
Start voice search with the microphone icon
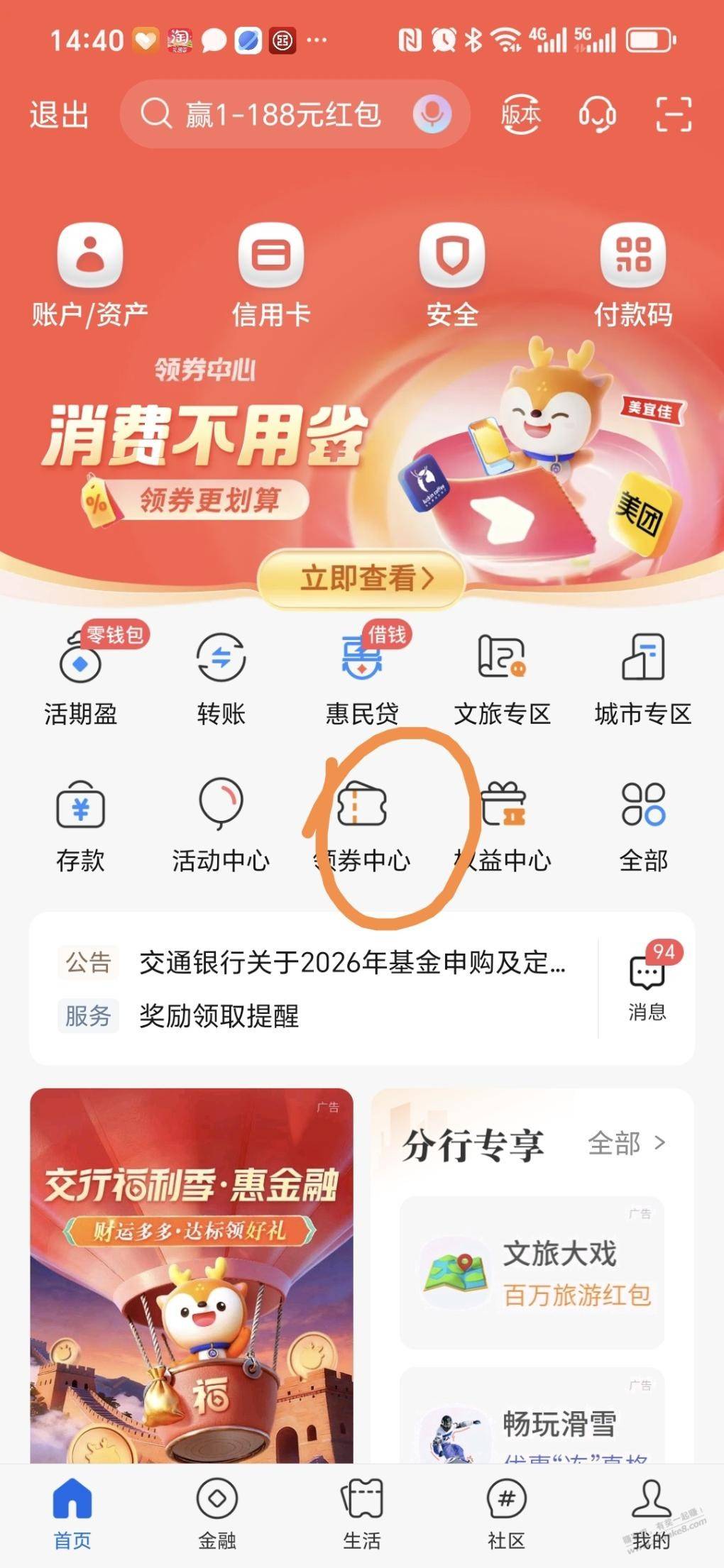click(432, 114)
